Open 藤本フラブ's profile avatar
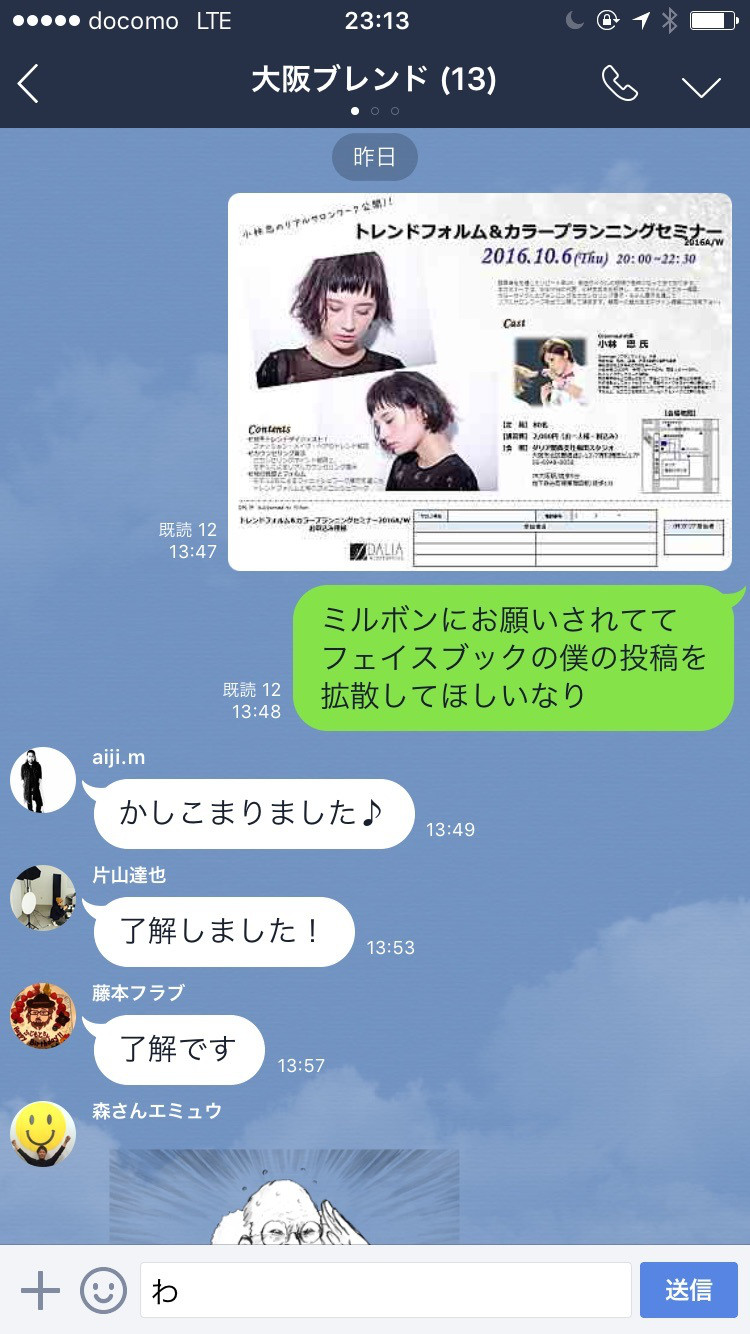Screen dimensions: 750x1334 click(x=43, y=1015)
